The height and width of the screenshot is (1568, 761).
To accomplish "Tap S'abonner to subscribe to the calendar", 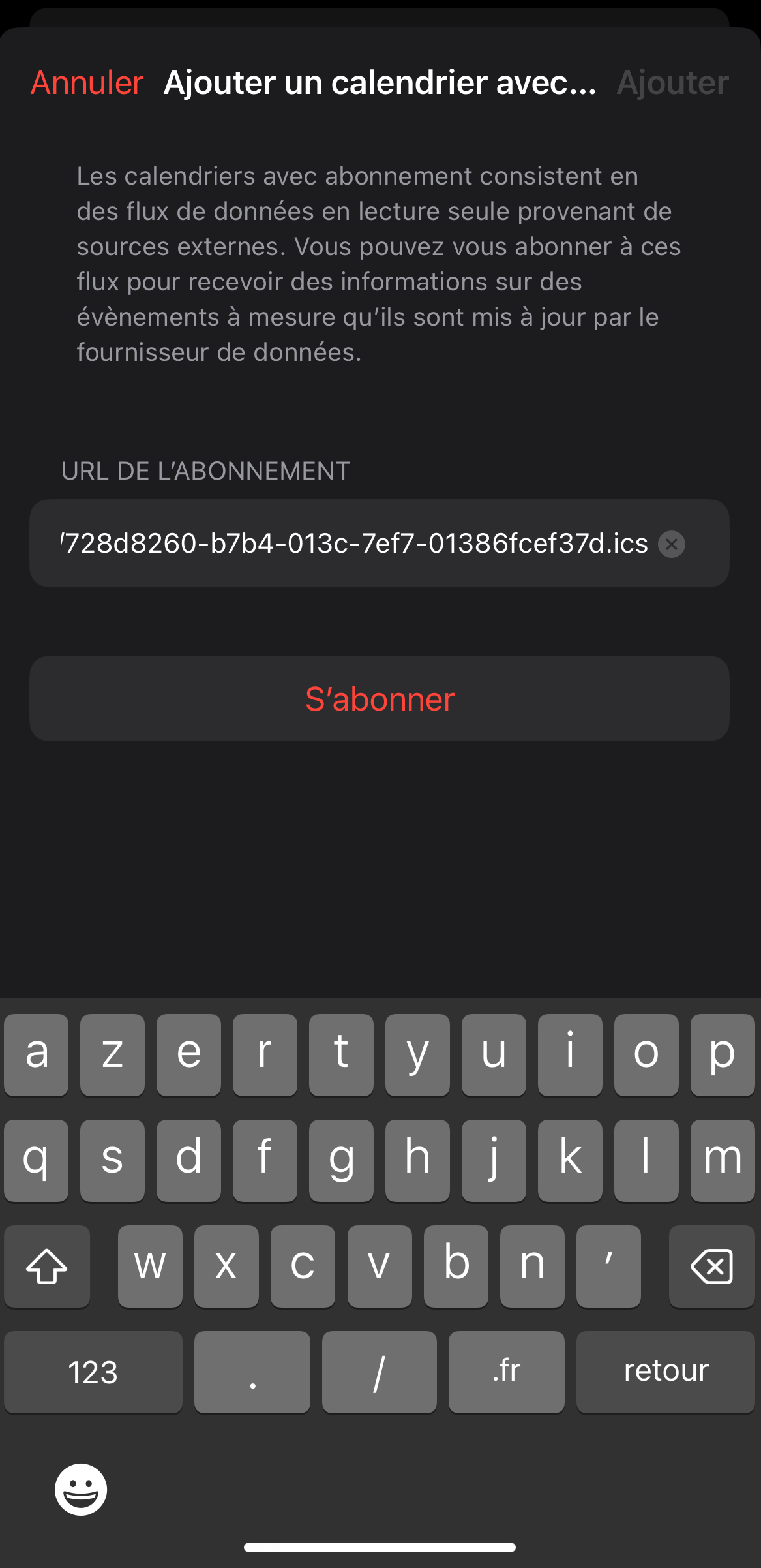I will point(380,699).
